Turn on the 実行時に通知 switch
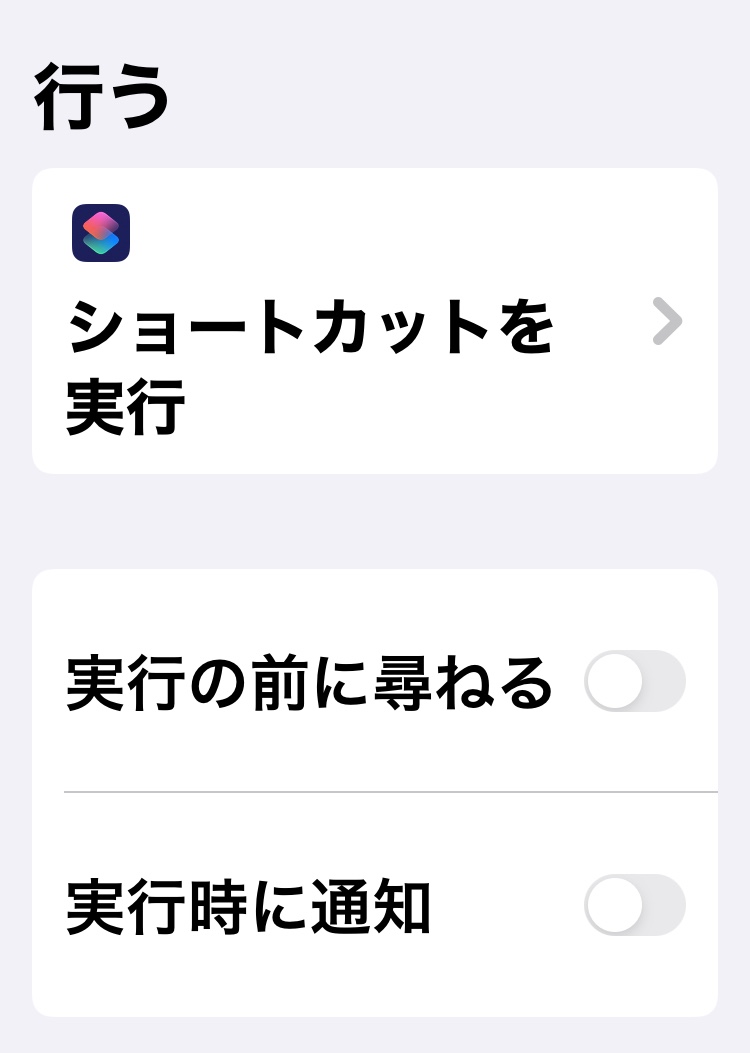Viewport: 750px width, 1053px height. coord(634,905)
